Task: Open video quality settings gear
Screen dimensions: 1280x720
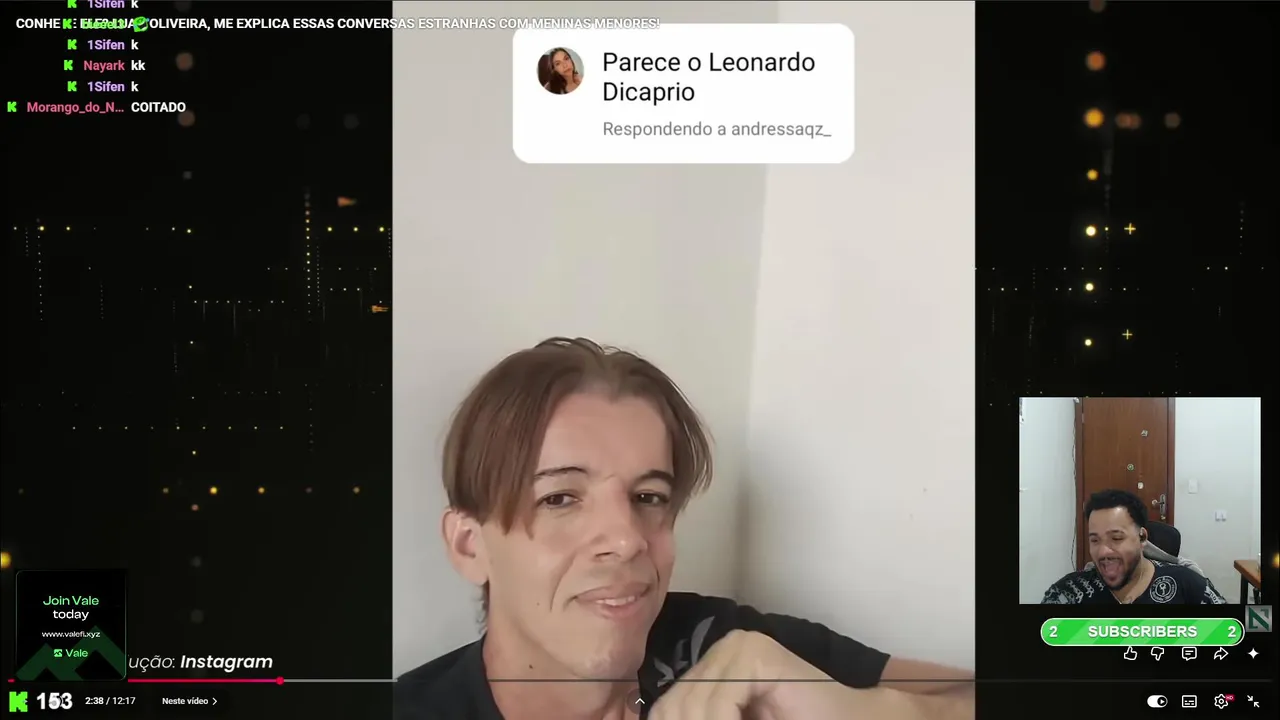Action: [1221, 701]
